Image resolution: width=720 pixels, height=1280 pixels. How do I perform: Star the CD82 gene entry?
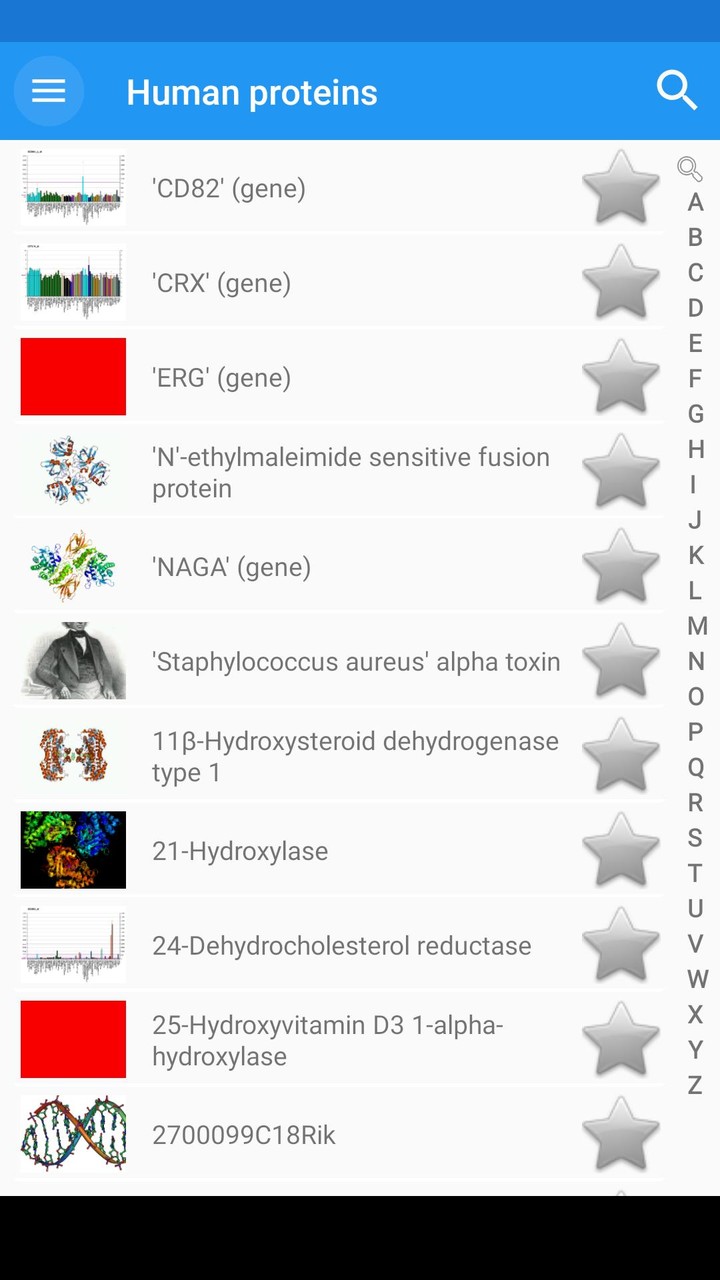620,188
